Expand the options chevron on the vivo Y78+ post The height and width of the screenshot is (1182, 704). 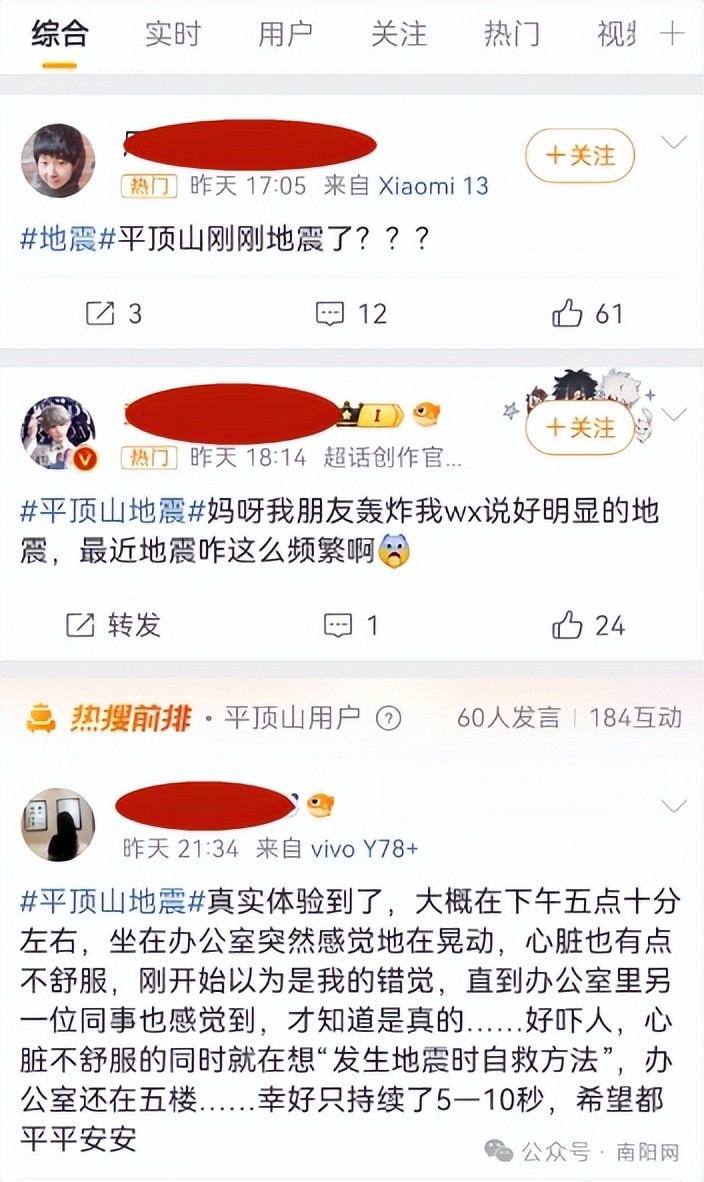click(675, 806)
